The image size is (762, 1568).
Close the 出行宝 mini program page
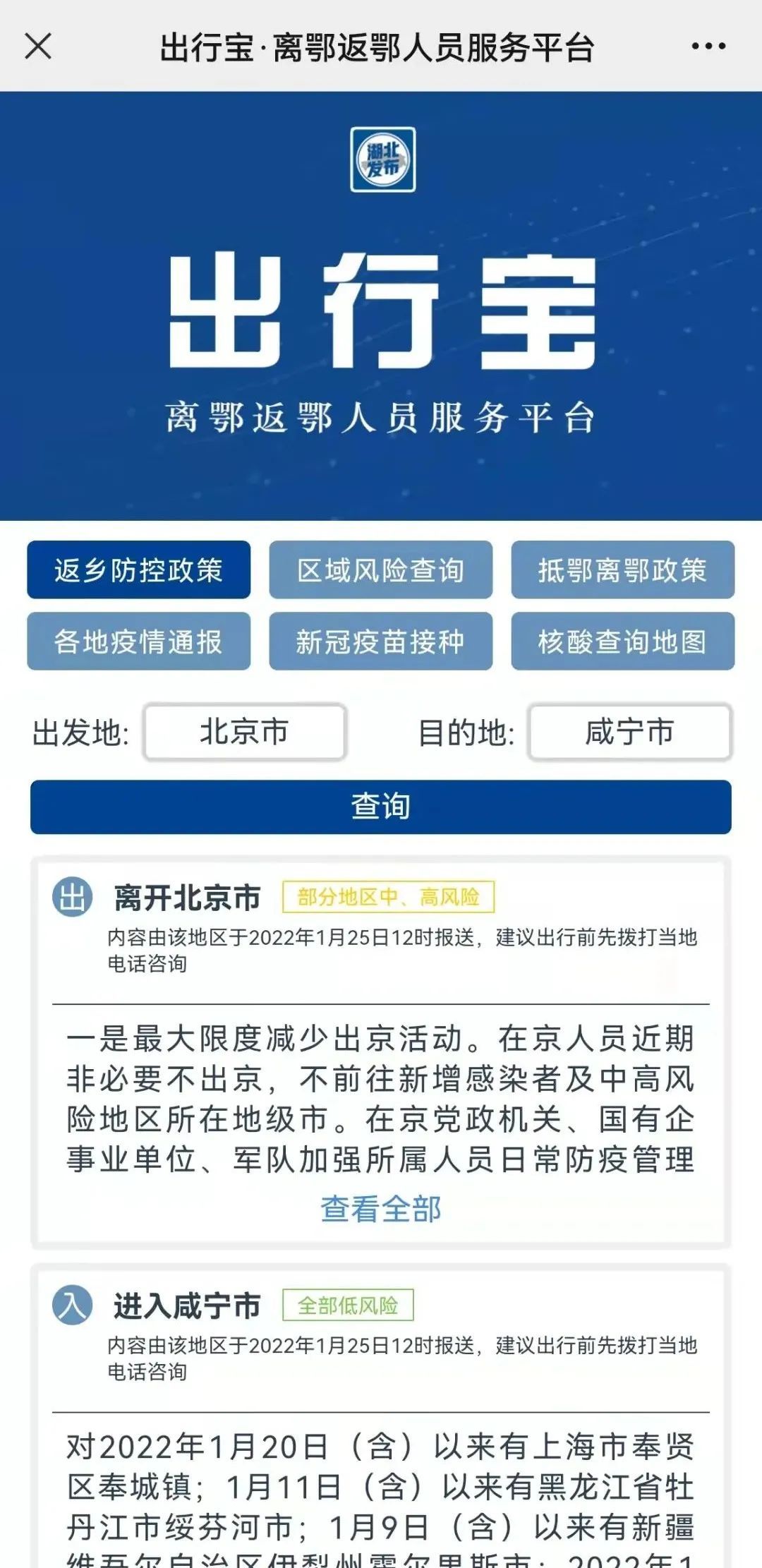tap(38, 47)
